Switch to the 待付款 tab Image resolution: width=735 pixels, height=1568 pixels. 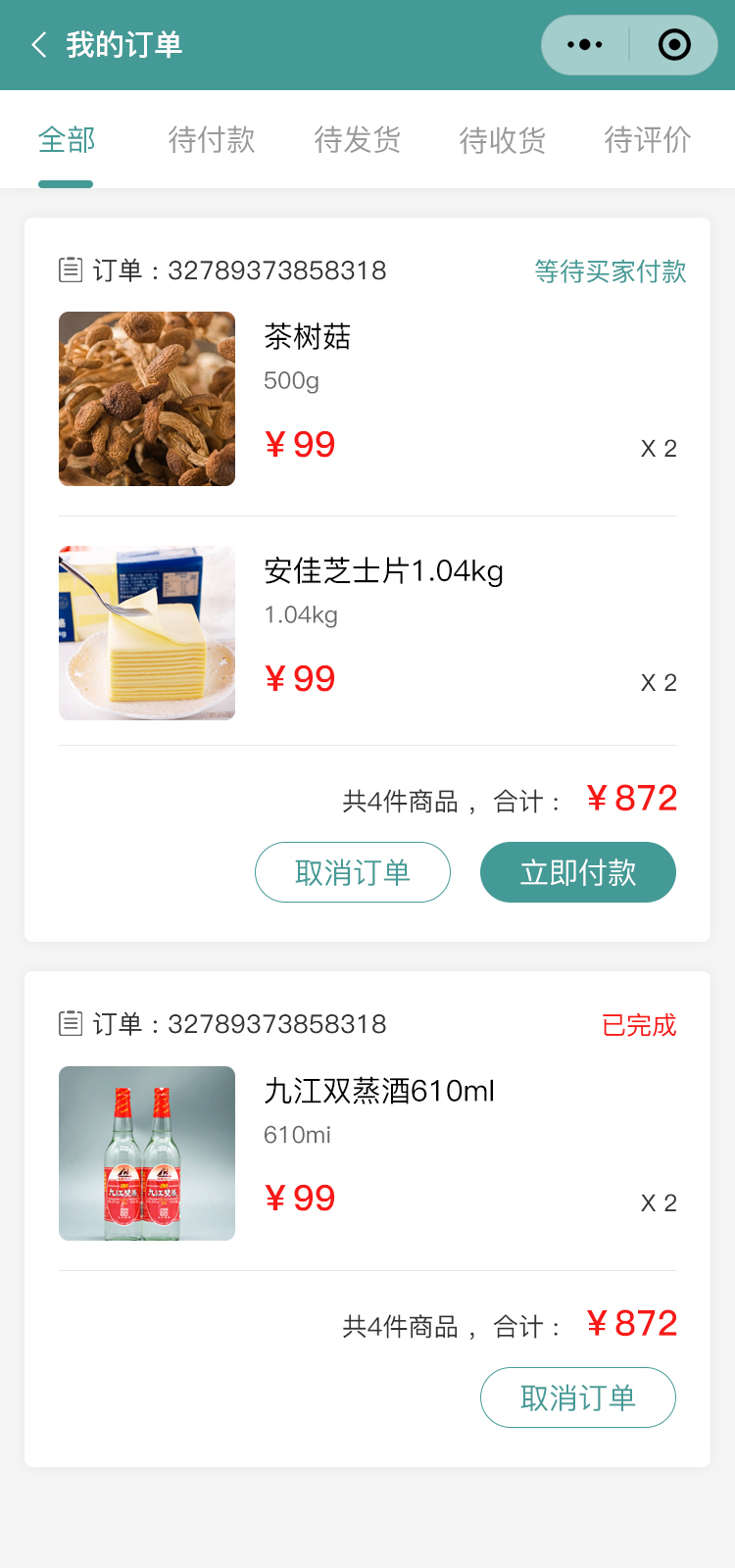(212, 140)
